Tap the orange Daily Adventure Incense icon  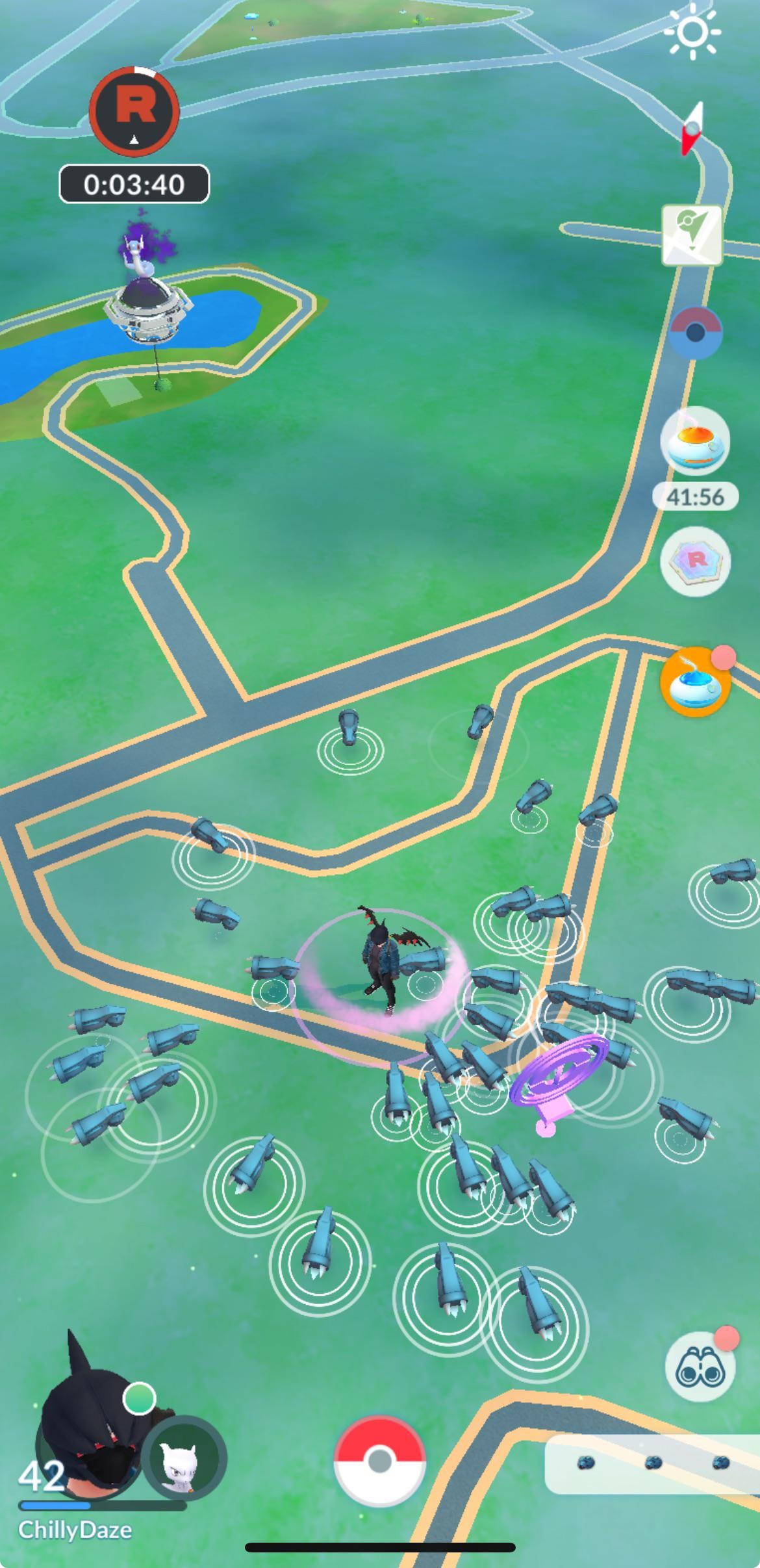[x=695, y=682]
